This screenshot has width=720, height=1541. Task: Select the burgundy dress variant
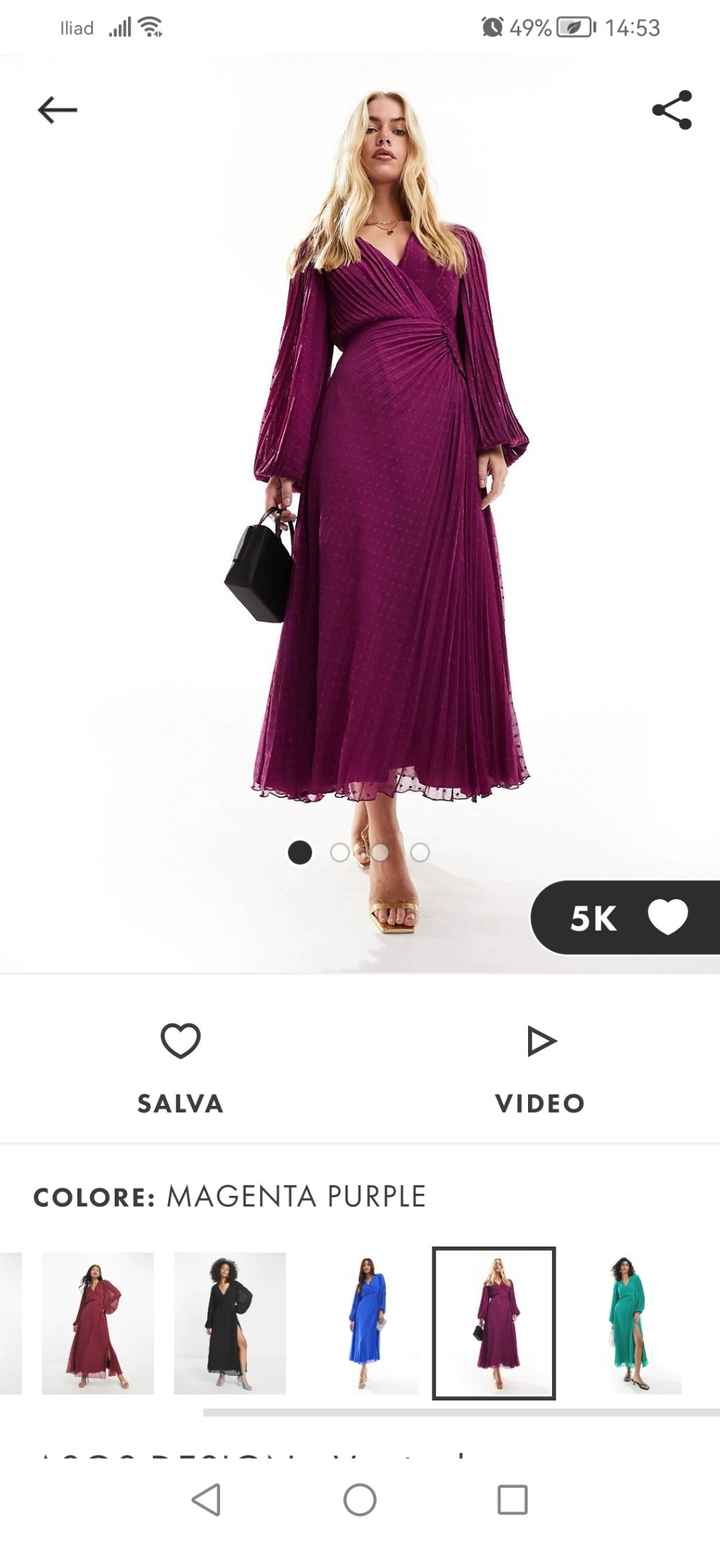point(97,1320)
